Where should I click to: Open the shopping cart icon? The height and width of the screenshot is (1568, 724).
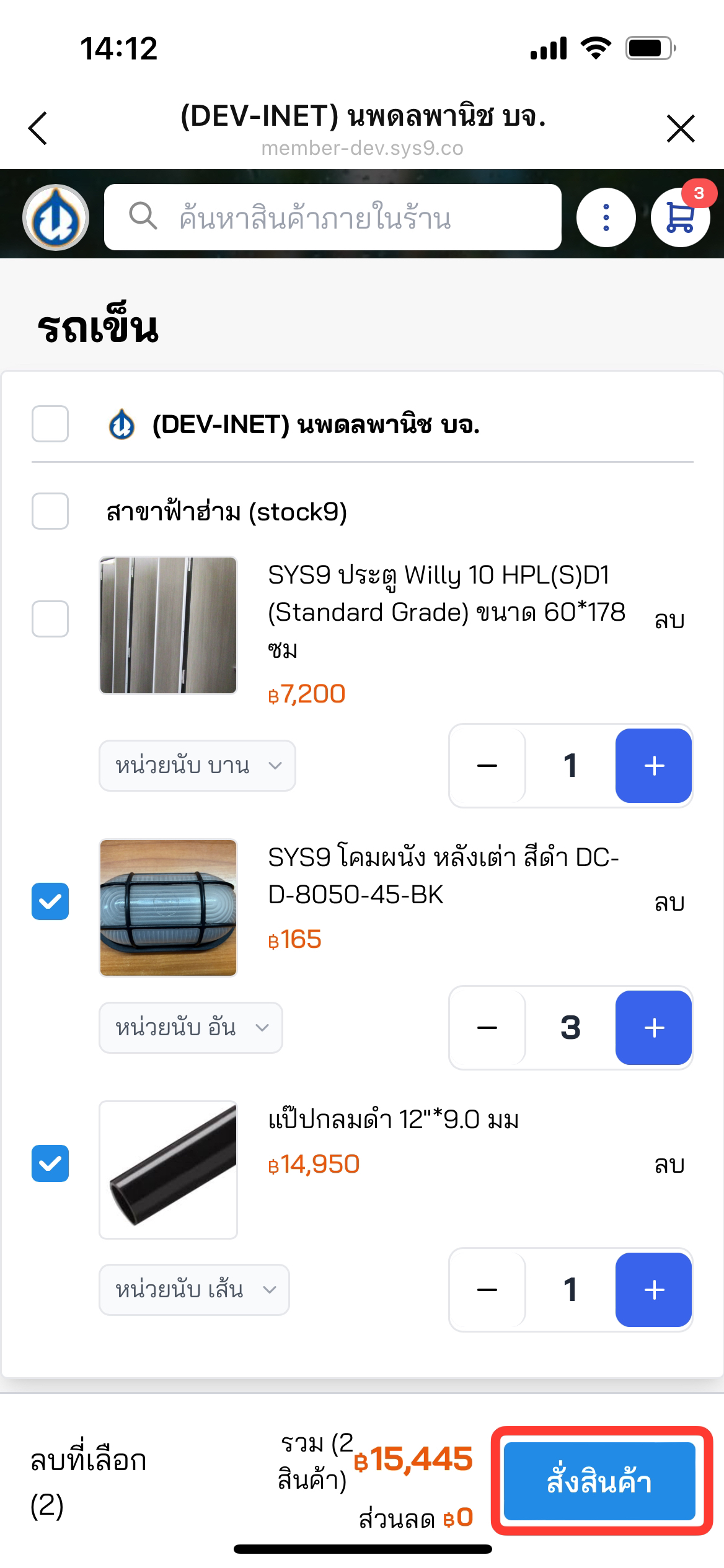click(680, 217)
